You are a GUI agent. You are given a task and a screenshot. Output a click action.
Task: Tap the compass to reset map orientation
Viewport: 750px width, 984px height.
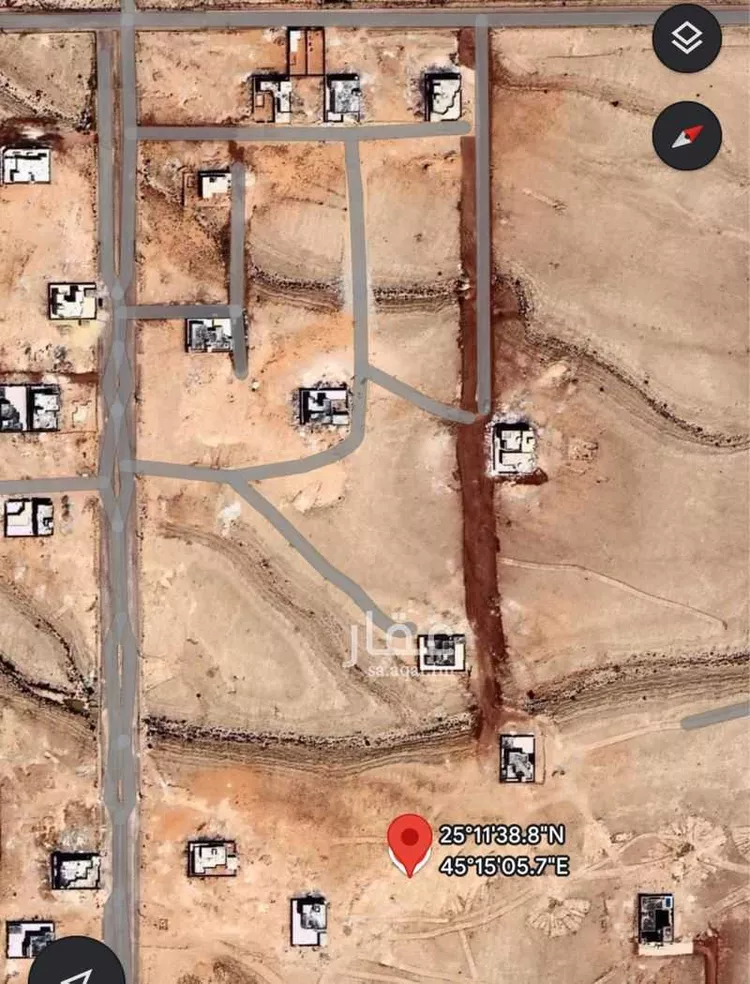coord(687,135)
